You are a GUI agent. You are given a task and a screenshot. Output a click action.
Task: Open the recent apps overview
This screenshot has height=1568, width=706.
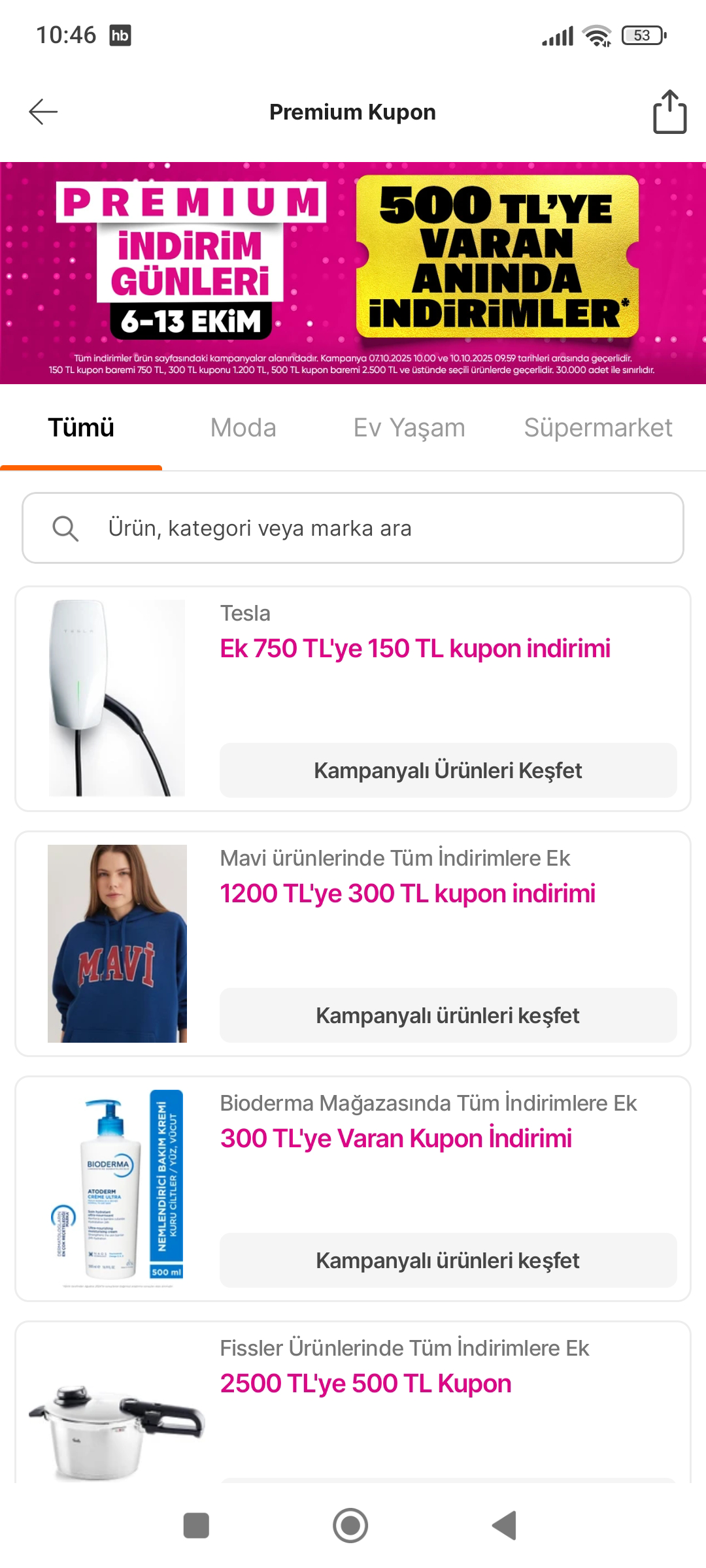click(x=196, y=1526)
